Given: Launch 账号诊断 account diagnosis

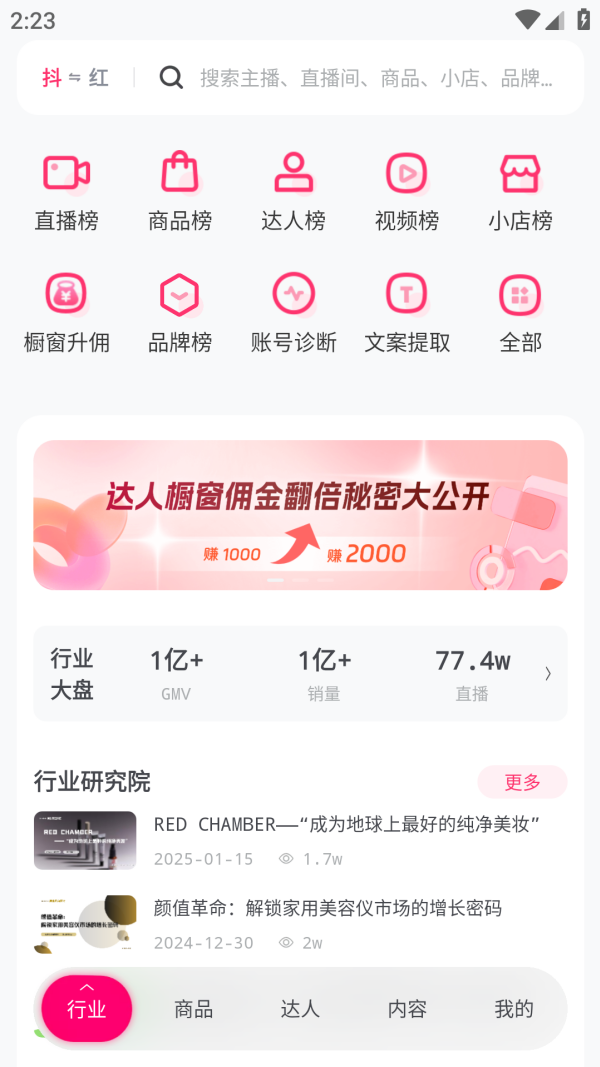Looking at the screenshot, I should (293, 313).
